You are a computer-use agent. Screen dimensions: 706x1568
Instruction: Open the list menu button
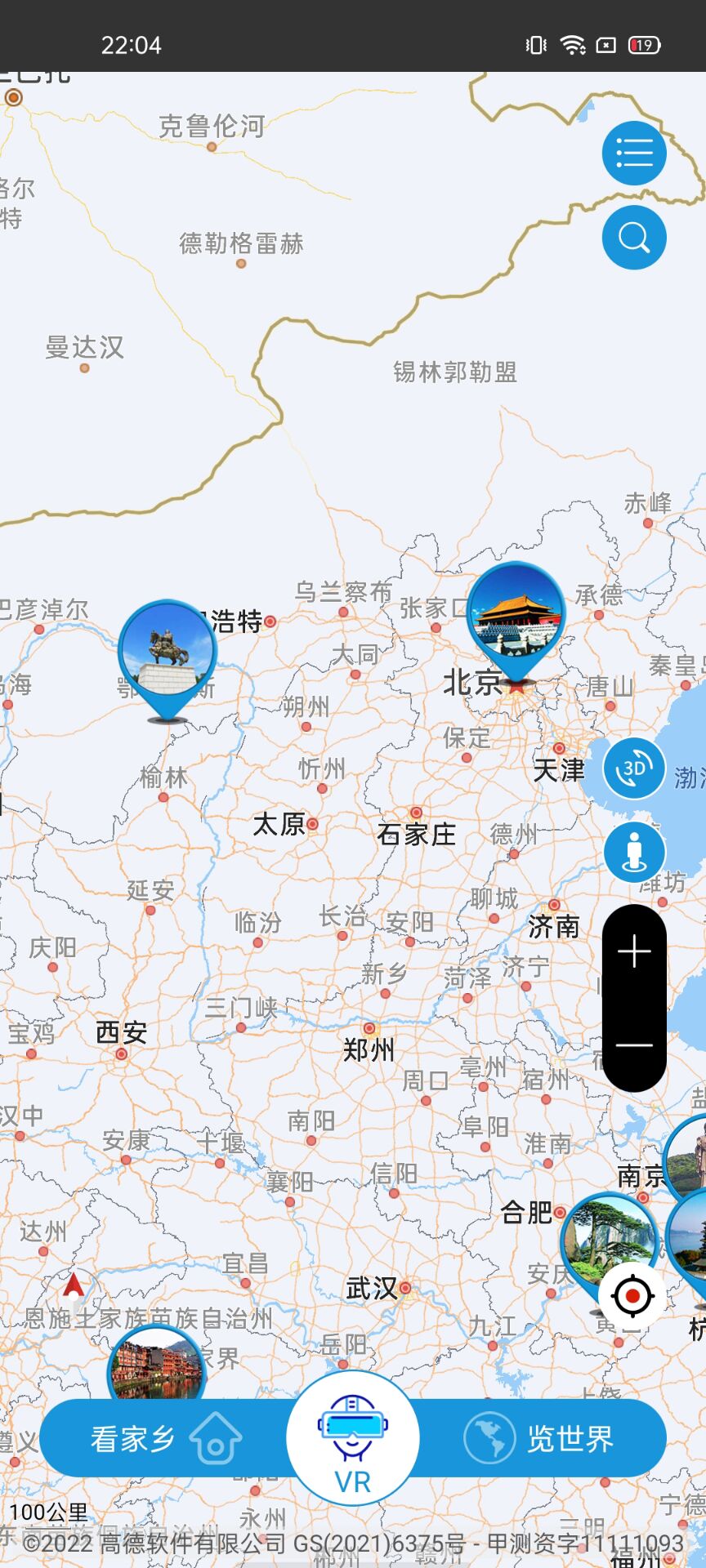(x=634, y=153)
